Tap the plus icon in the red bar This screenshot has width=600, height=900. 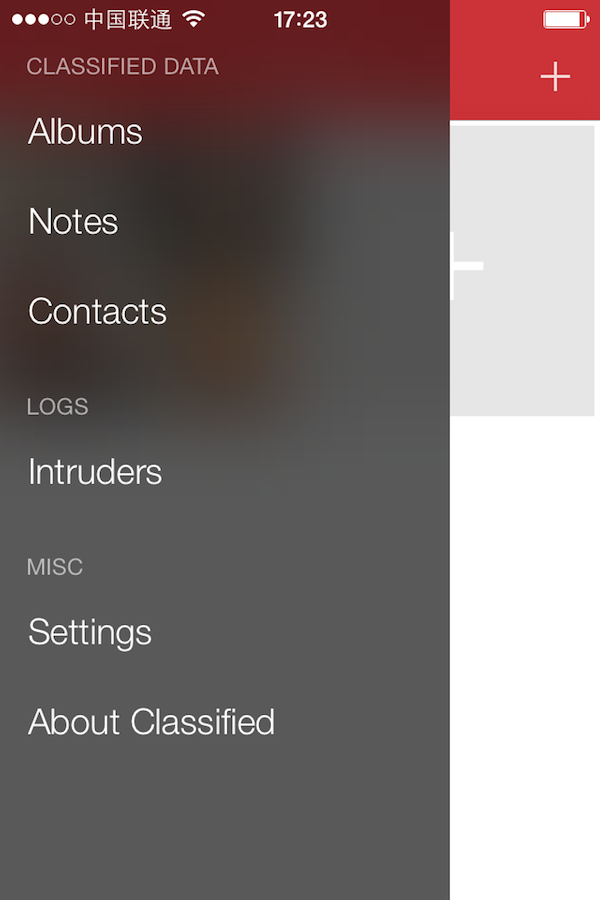point(555,77)
